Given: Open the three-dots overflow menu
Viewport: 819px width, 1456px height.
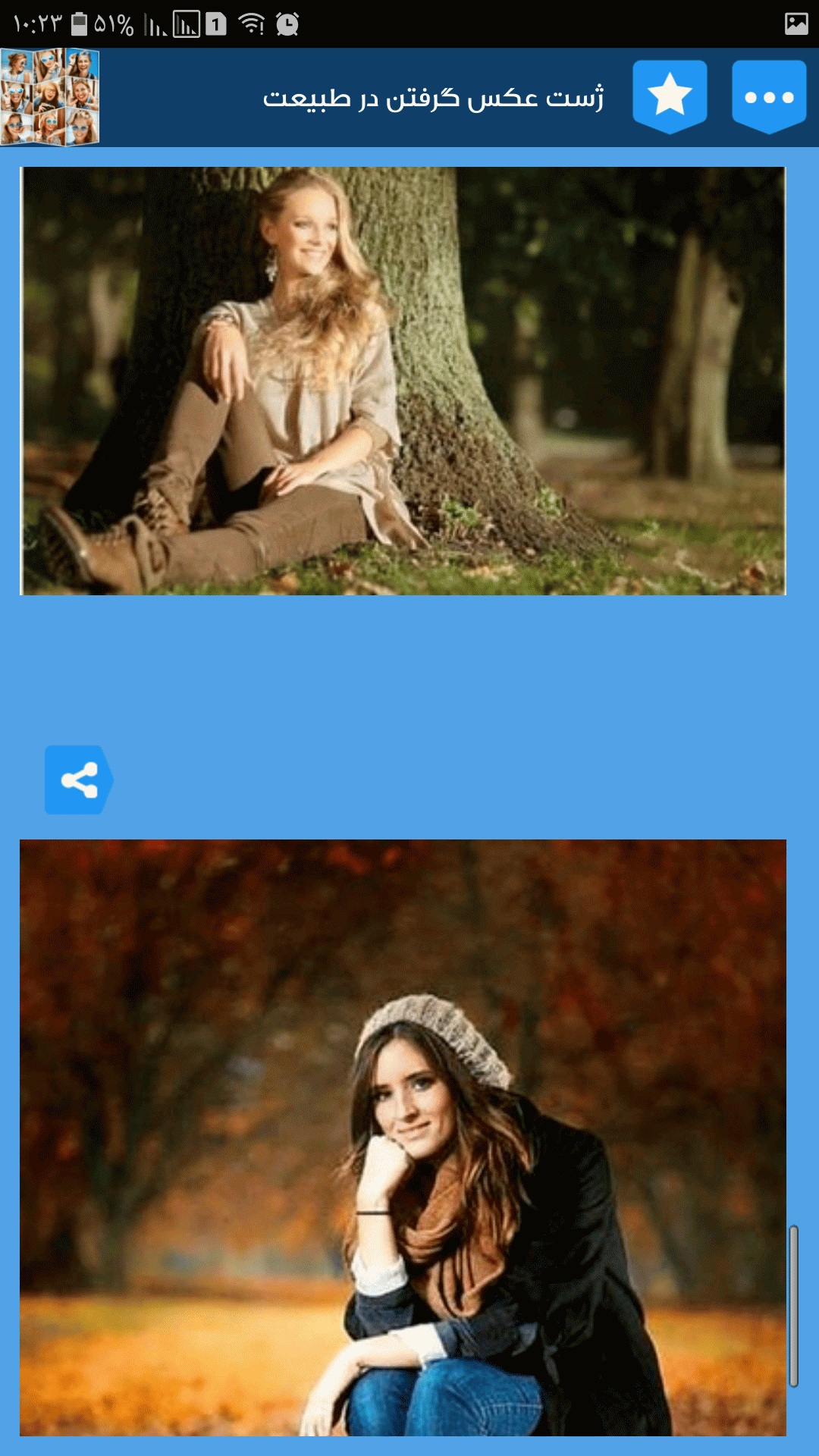Looking at the screenshot, I should [769, 97].
